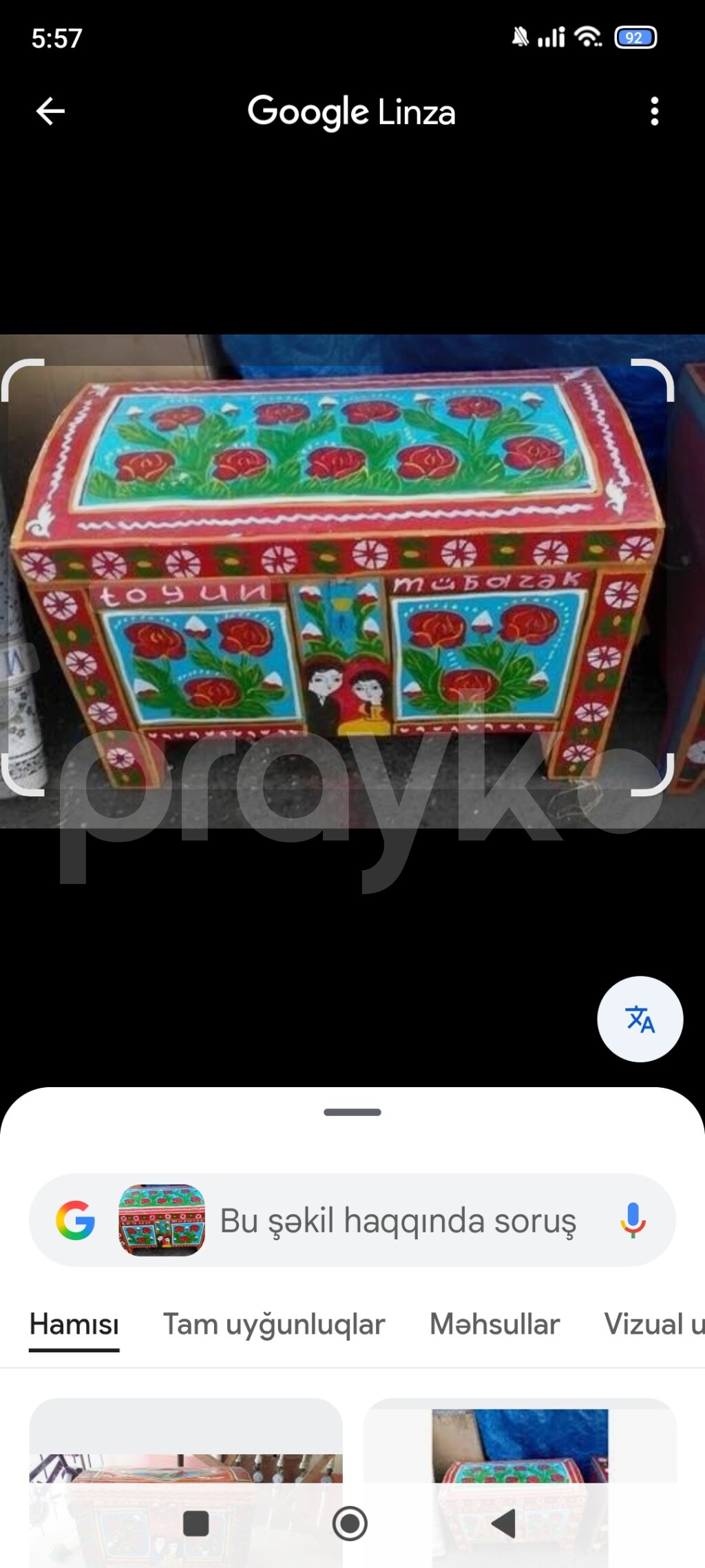The height and width of the screenshot is (1568, 705).
Task: Go back using the top arrow
Action: 50,111
